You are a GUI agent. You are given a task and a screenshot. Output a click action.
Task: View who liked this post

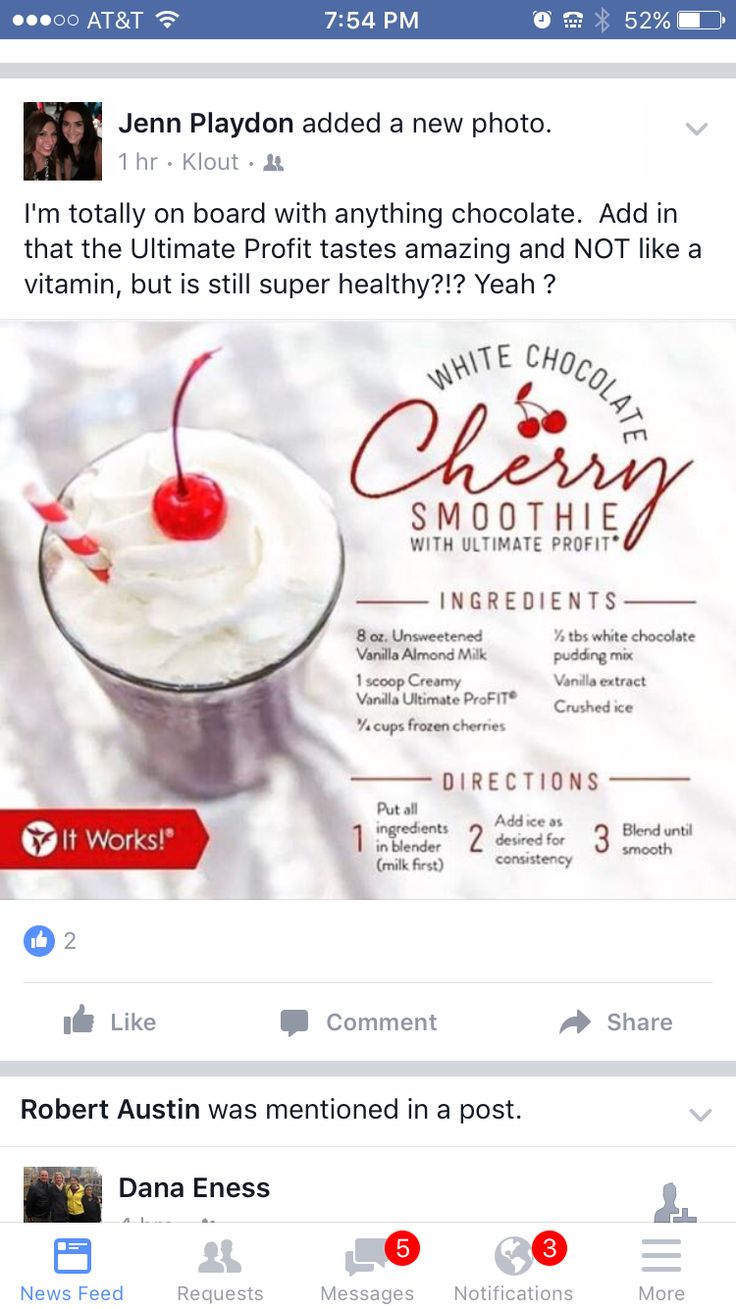pos(50,940)
